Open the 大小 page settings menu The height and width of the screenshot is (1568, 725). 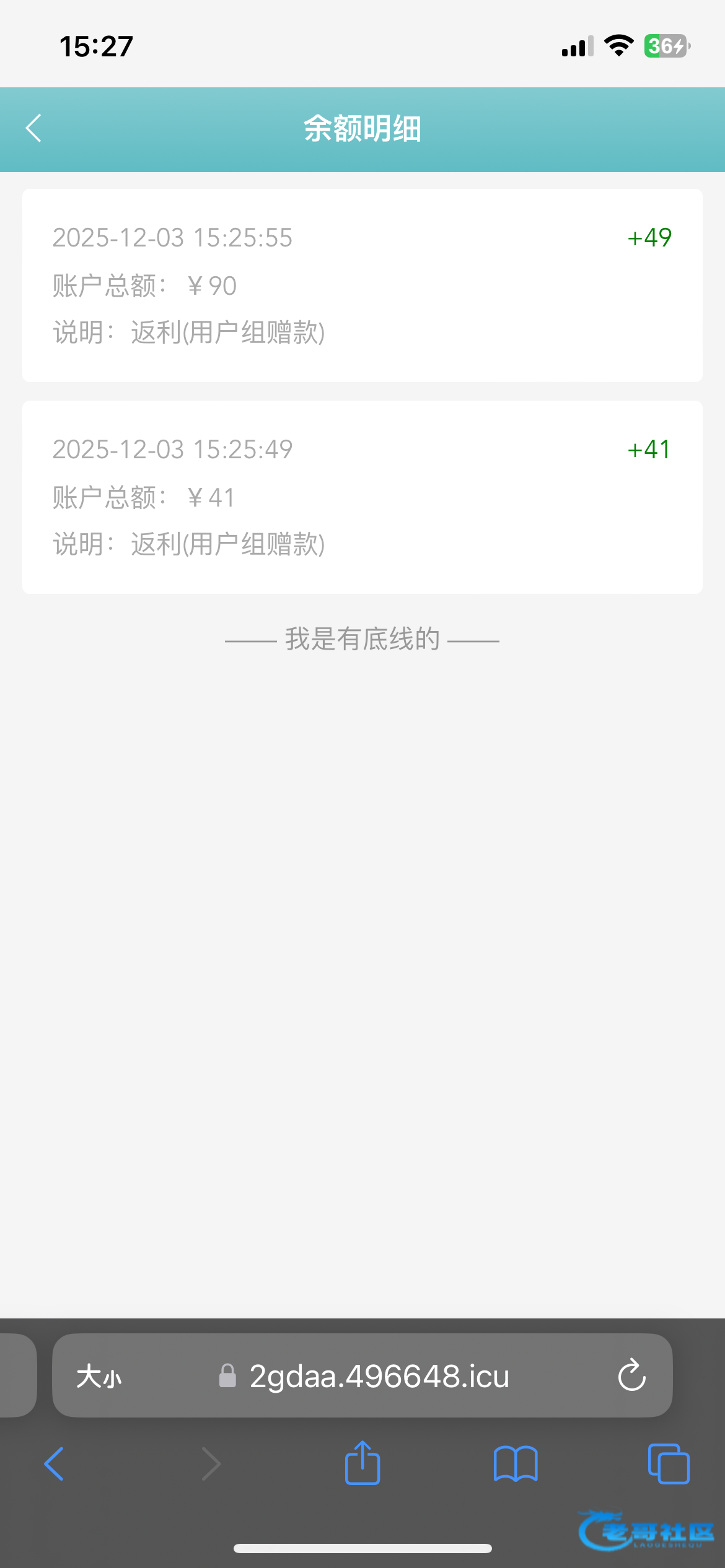click(99, 1377)
